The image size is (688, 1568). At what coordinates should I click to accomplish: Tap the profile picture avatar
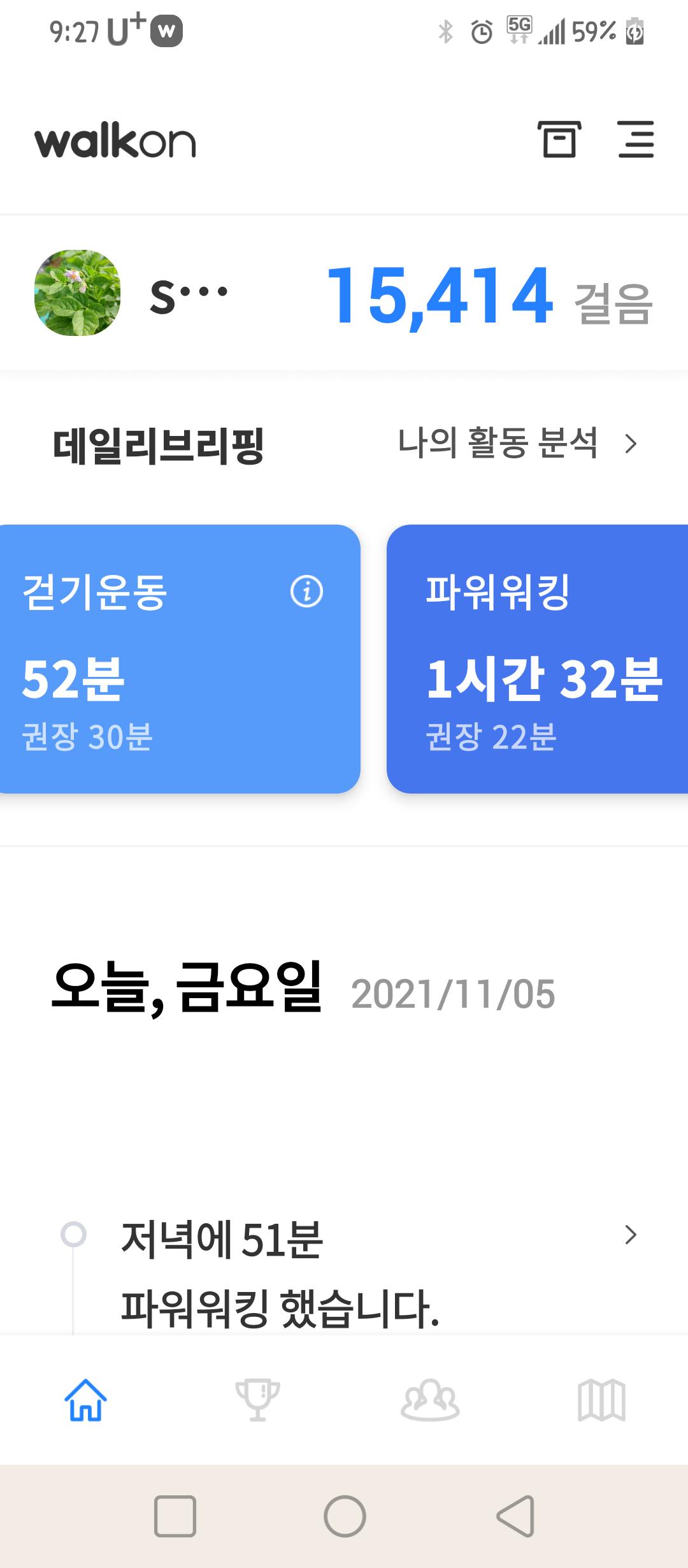click(x=77, y=293)
